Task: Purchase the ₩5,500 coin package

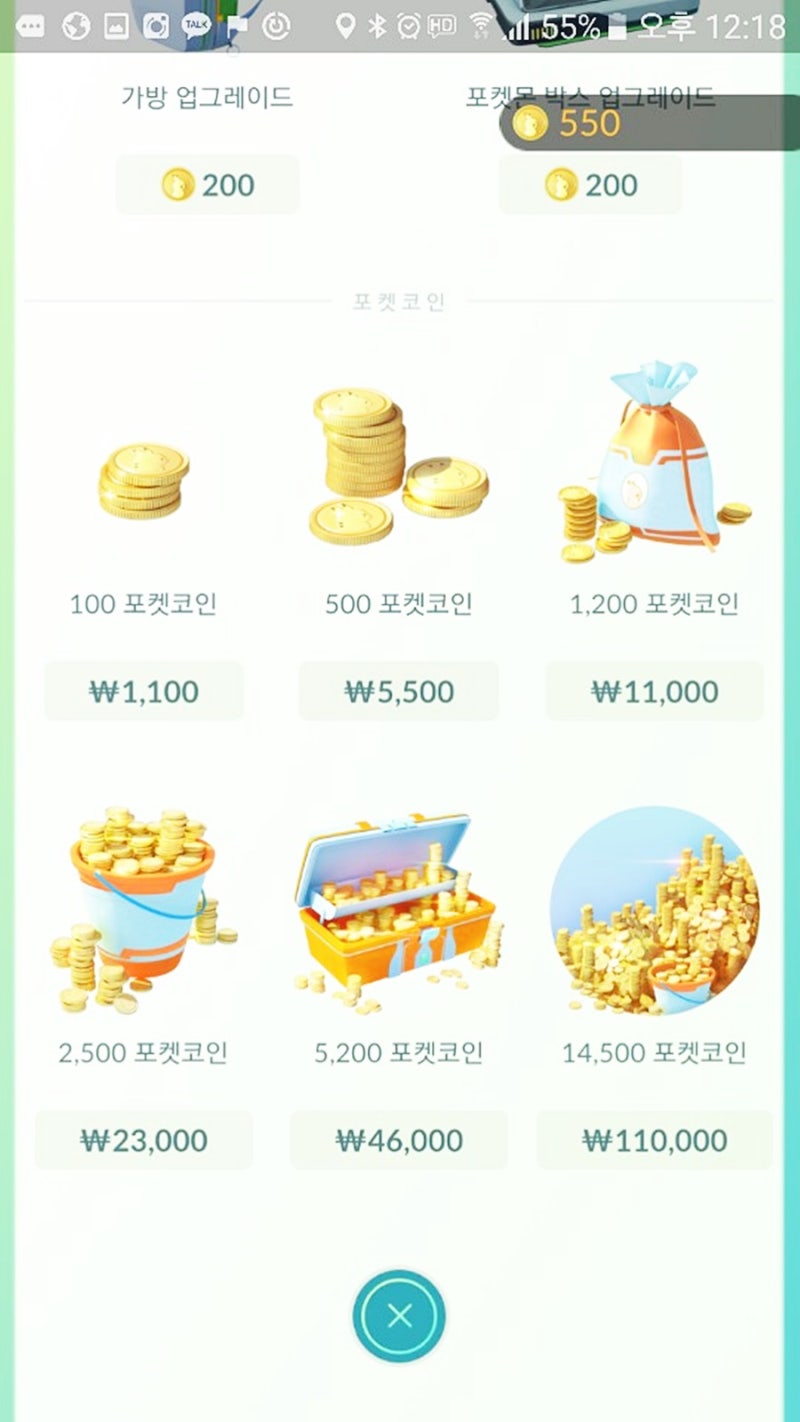Action: click(x=398, y=691)
